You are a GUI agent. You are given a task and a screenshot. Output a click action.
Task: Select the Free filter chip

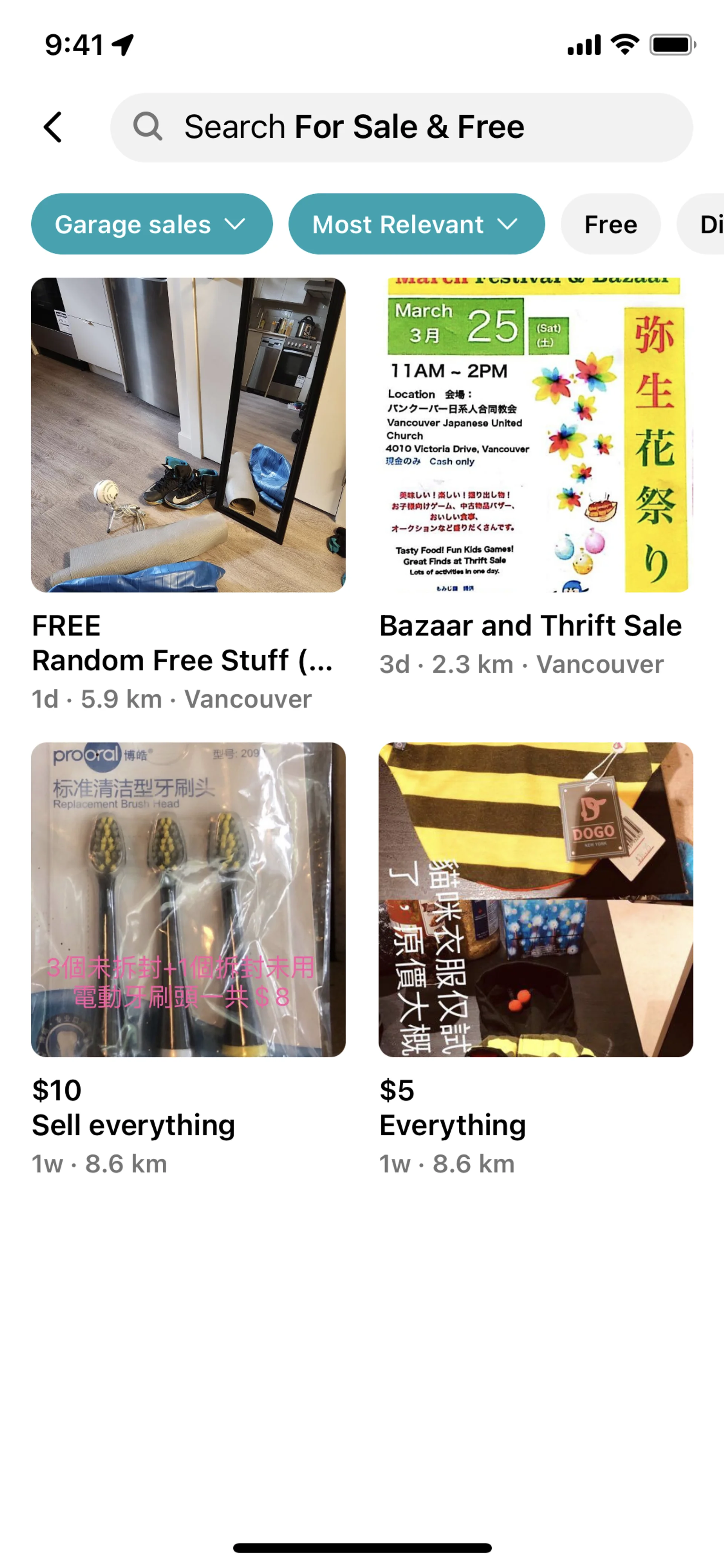pyautogui.click(x=610, y=224)
